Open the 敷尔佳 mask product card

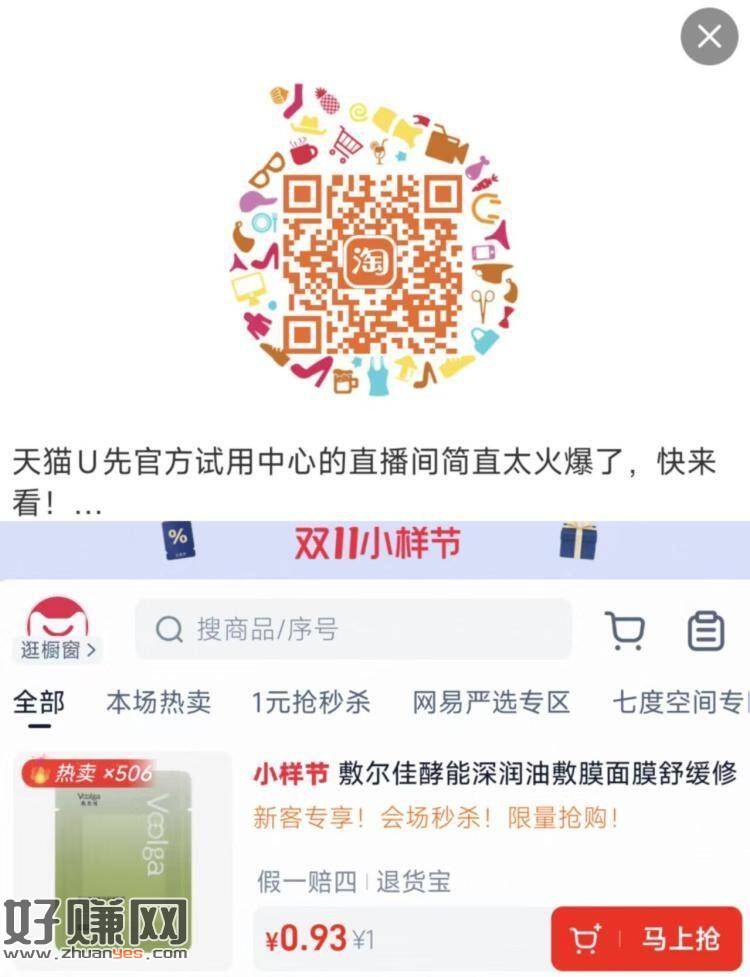(x=375, y=861)
